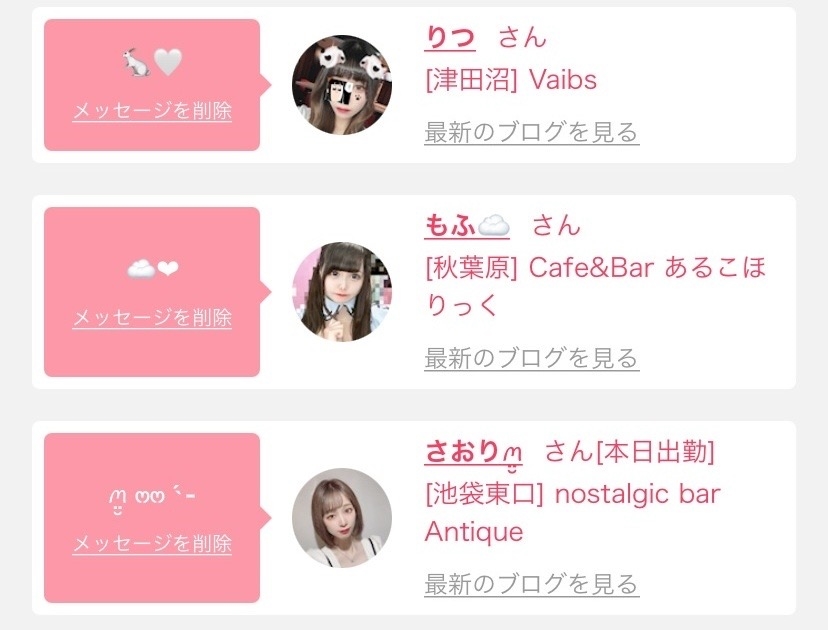
Task: View さおり's latest blog
Action: click(x=531, y=584)
